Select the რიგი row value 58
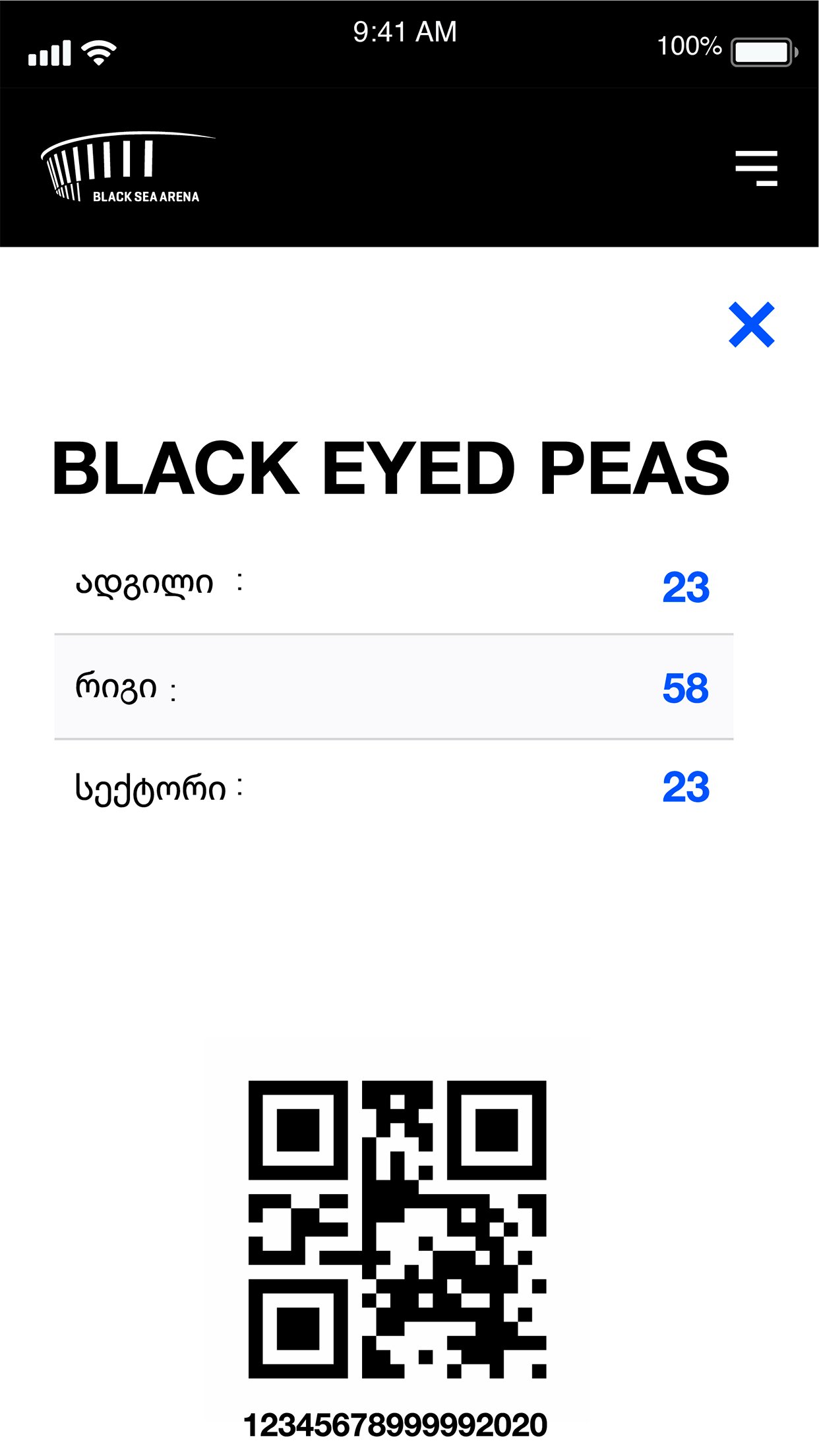 (686, 688)
